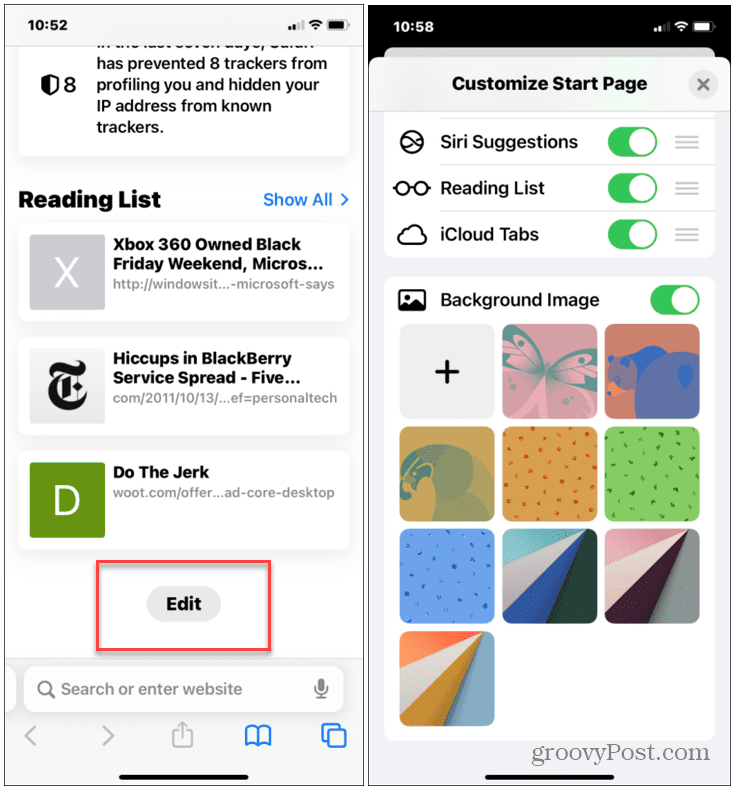The width and height of the screenshot is (734, 788).
Task: Tap the Edit button below Reading List
Action: click(x=183, y=604)
